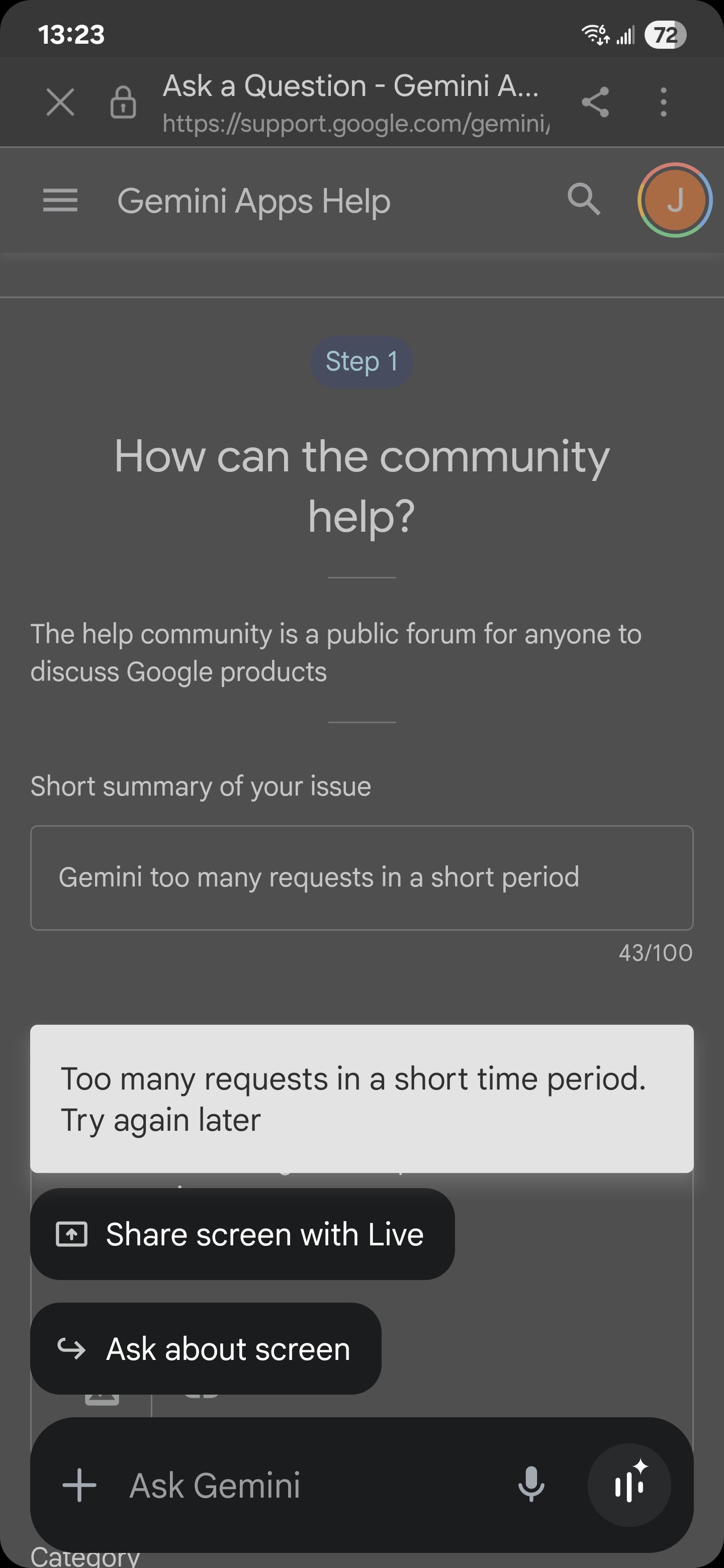The image size is (724, 1568).
Task: Open the Google account avatar
Action: click(x=675, y=200)
